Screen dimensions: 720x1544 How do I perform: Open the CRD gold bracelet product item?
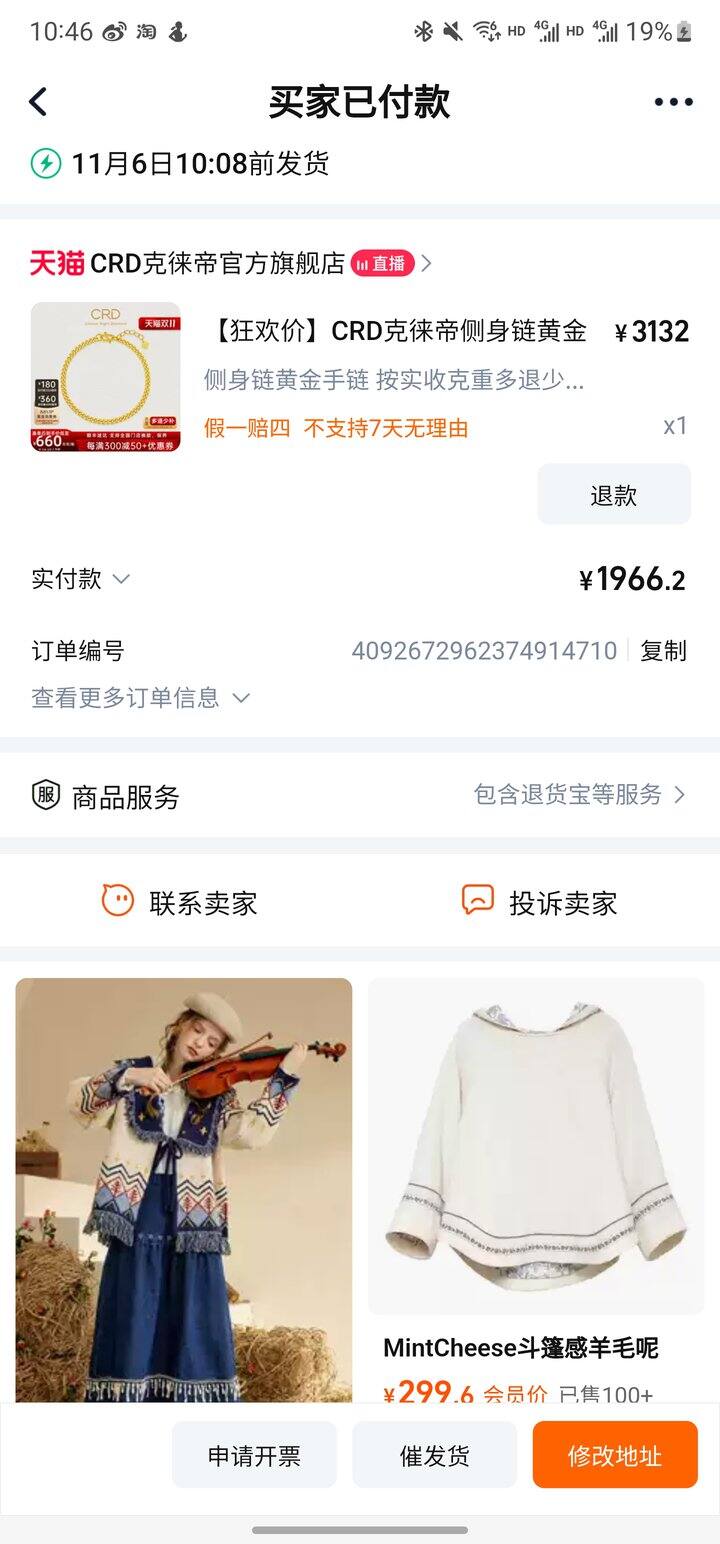[360, 377]
